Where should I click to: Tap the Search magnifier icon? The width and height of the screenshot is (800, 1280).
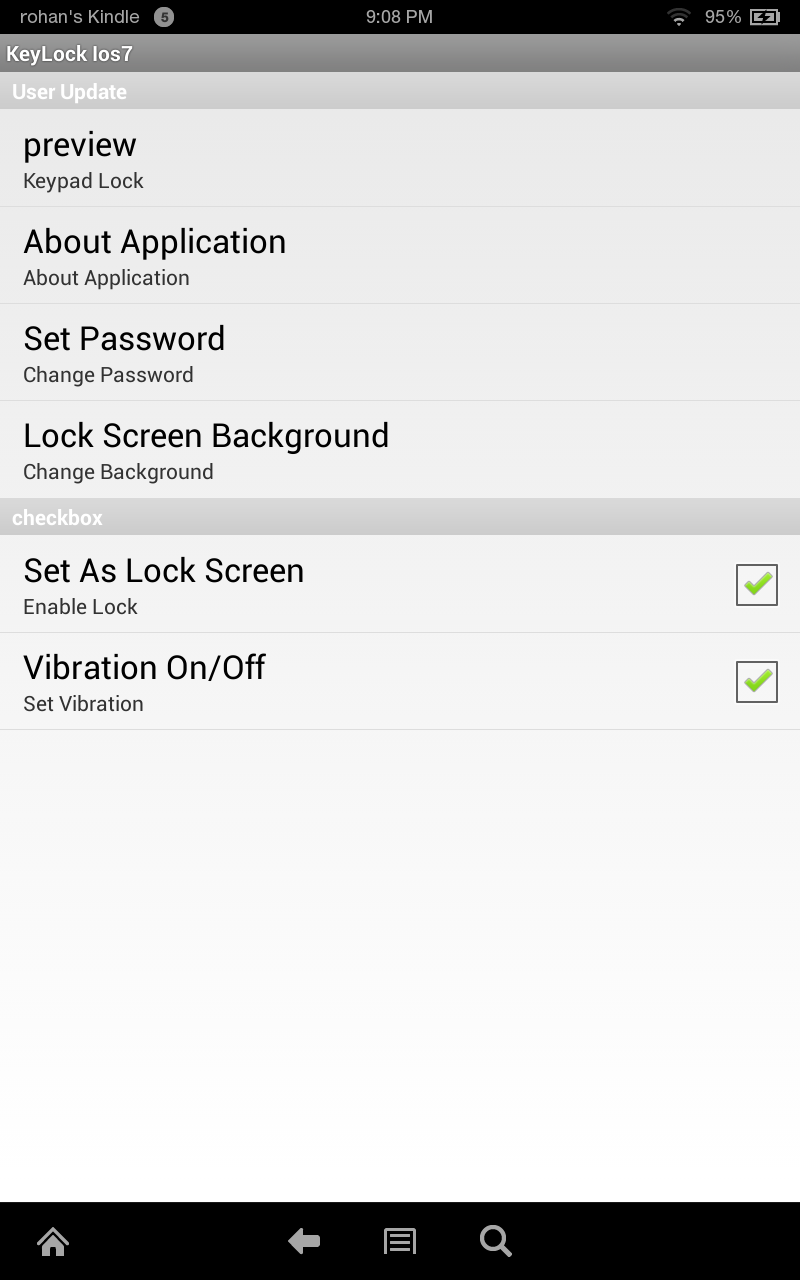click(494, 1242)
